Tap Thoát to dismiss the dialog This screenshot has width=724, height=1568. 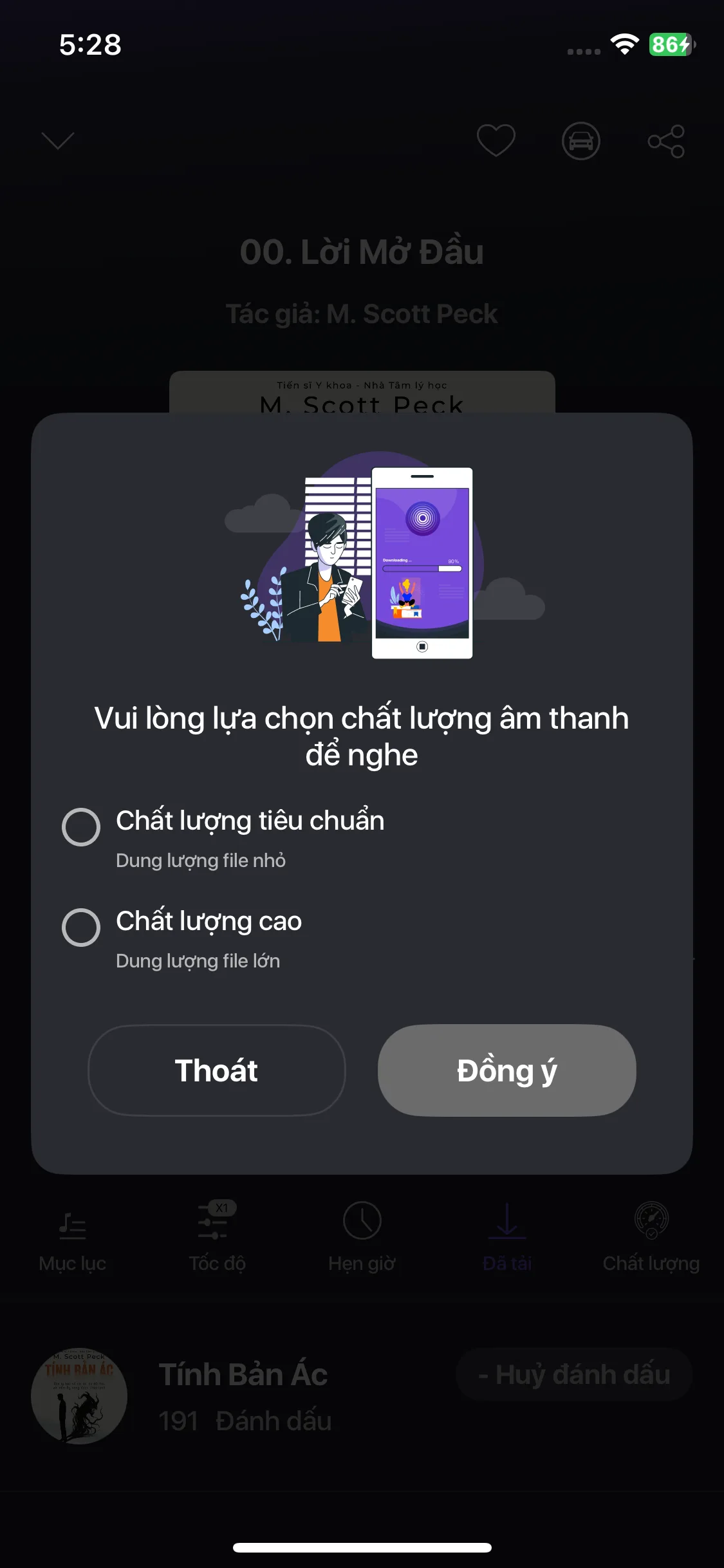pyautogui.click(x=216, y=1070)
